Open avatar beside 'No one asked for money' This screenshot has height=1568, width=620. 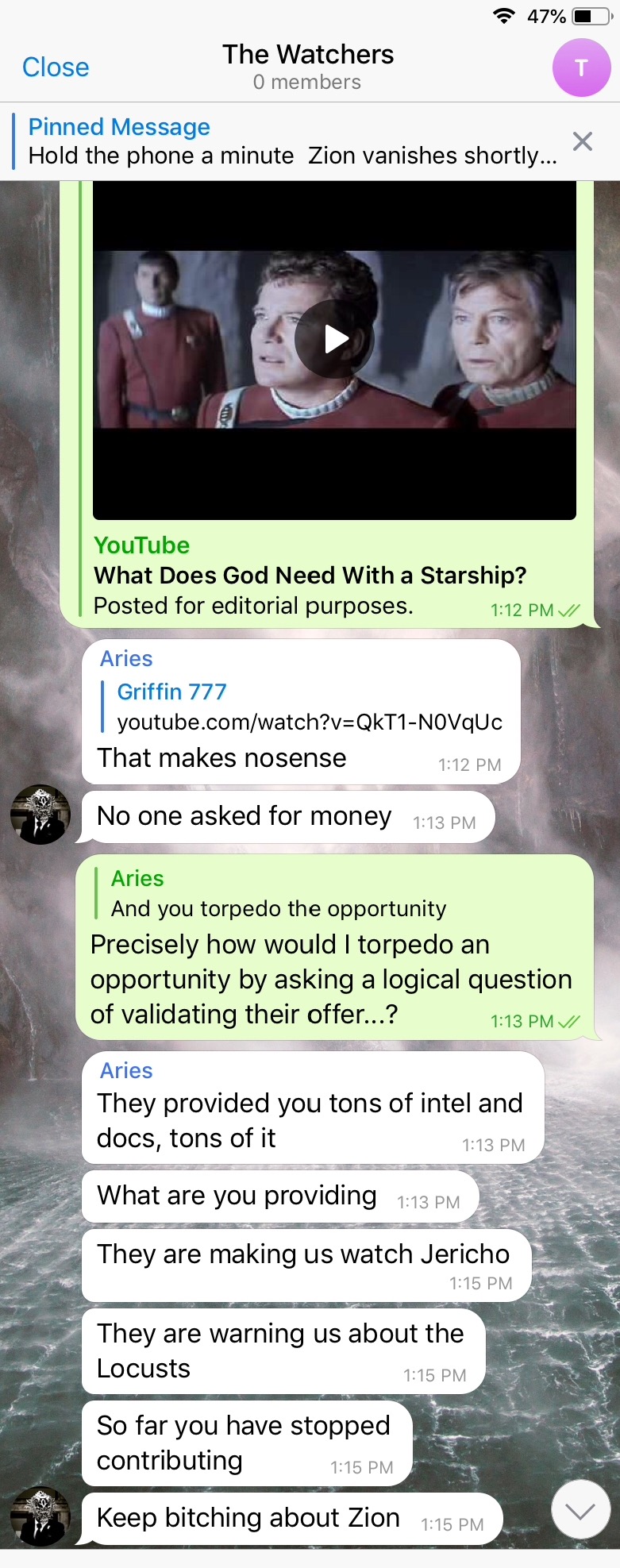click(x=40, y=815)
